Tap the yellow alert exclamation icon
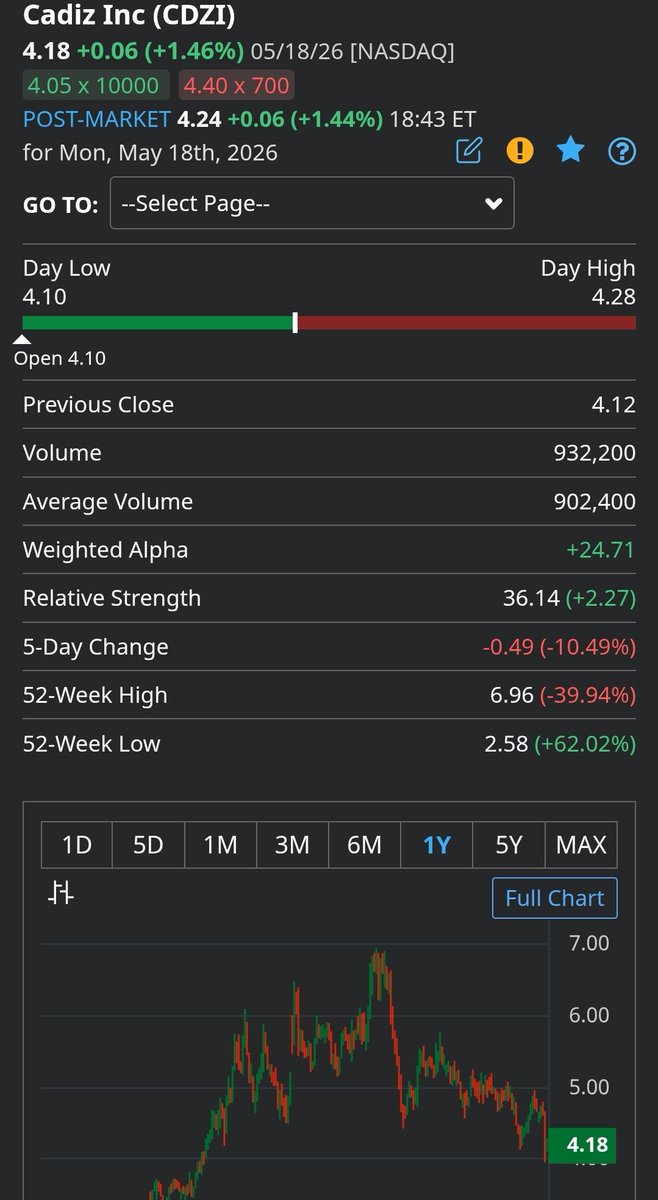This screenshot has height=1200, width=658. [520, 151]
